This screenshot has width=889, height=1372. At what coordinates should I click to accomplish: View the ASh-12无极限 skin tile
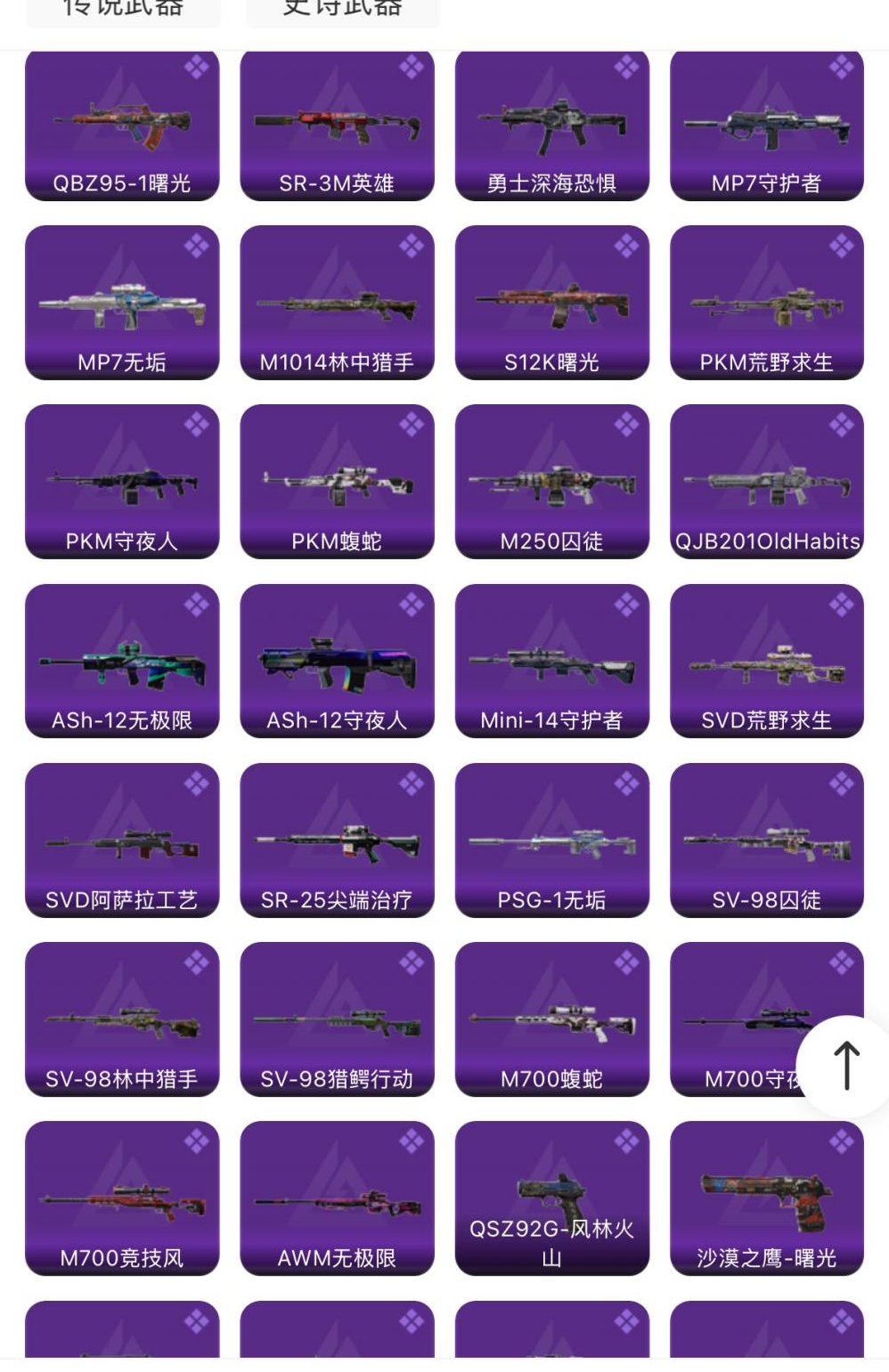tap(122, 661)
